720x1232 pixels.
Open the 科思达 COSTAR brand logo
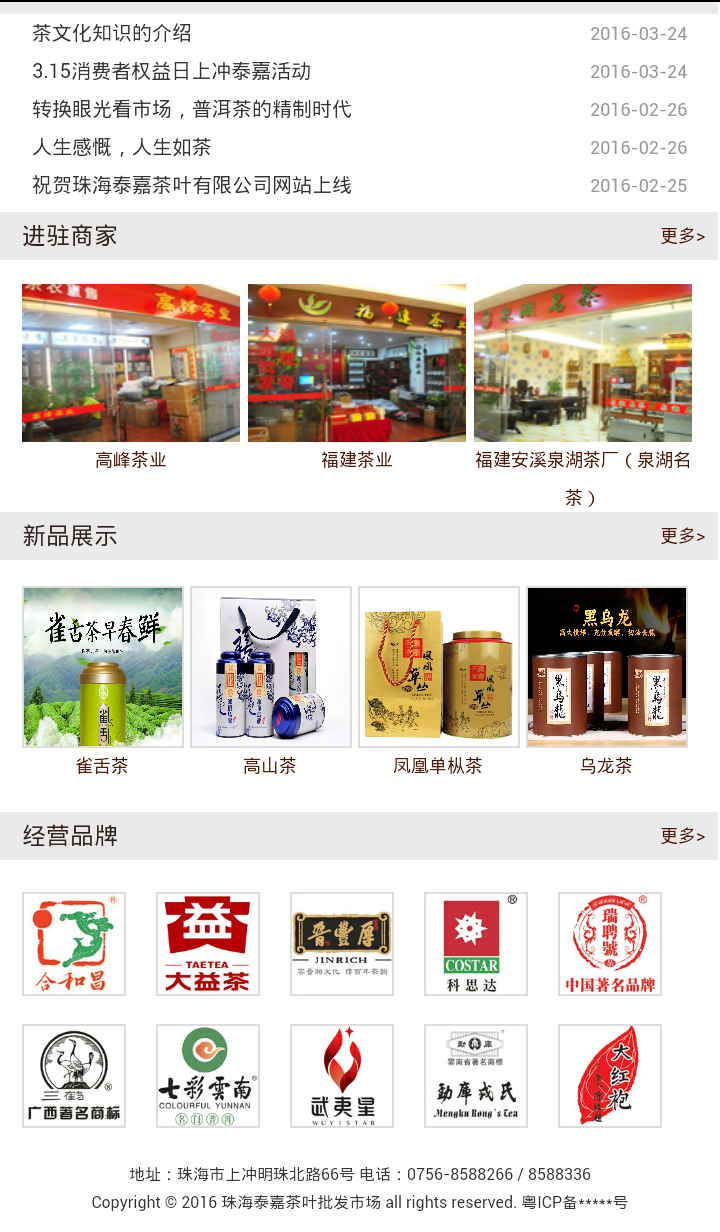point(476,944)
